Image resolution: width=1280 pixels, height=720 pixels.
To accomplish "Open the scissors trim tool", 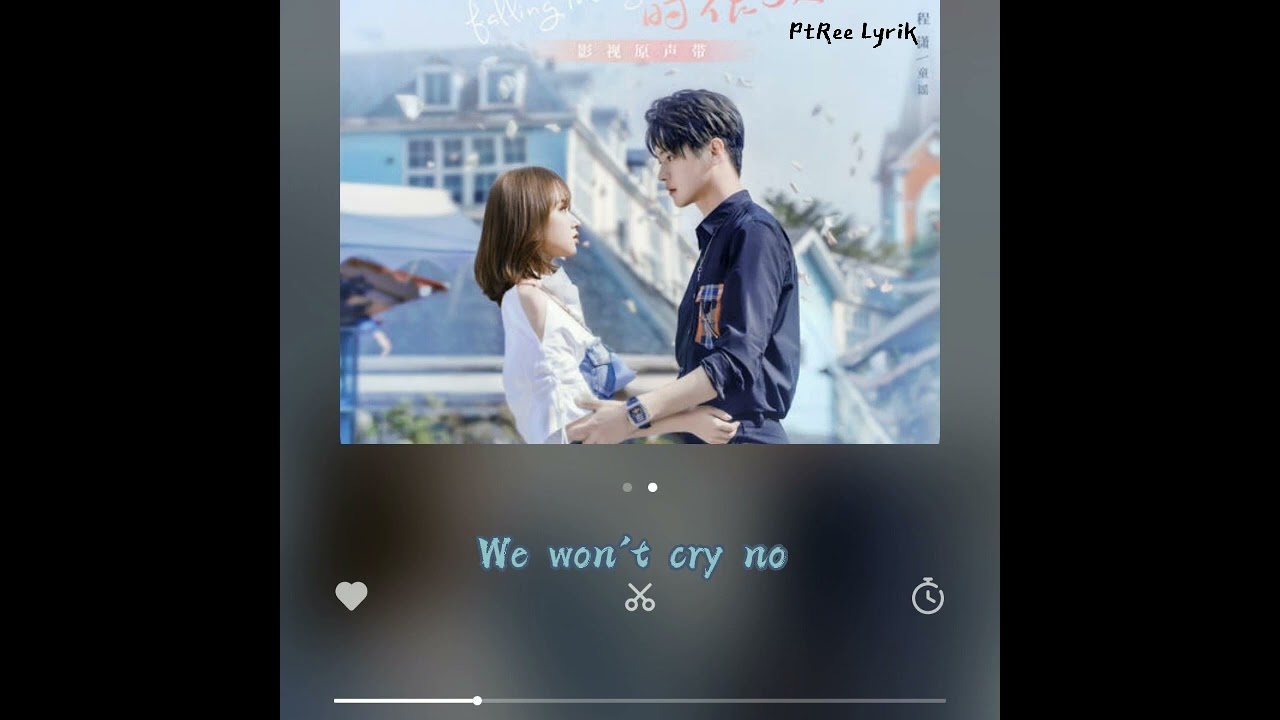I will click(640, 597).
